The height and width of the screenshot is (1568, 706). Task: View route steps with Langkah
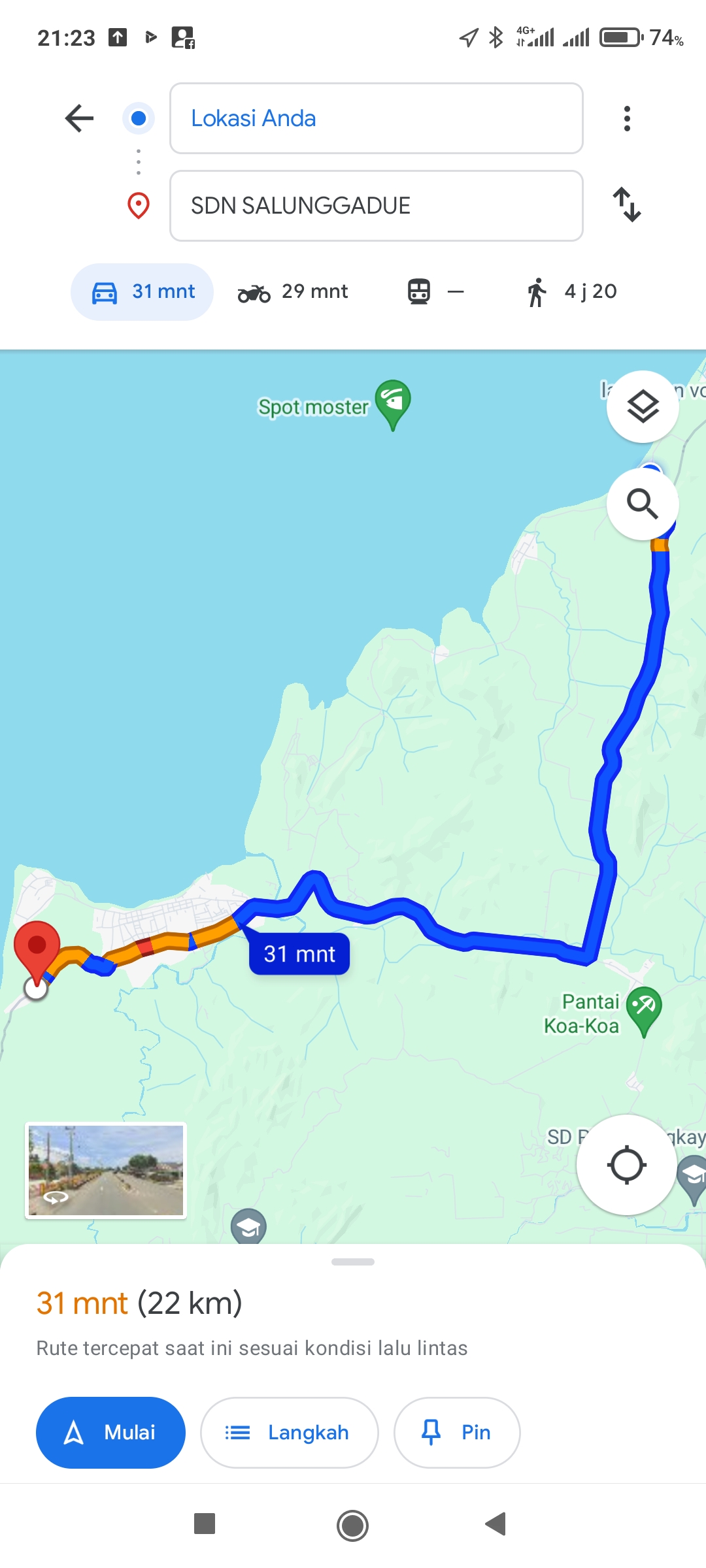pyautogui.click(x=289, y=1433)
